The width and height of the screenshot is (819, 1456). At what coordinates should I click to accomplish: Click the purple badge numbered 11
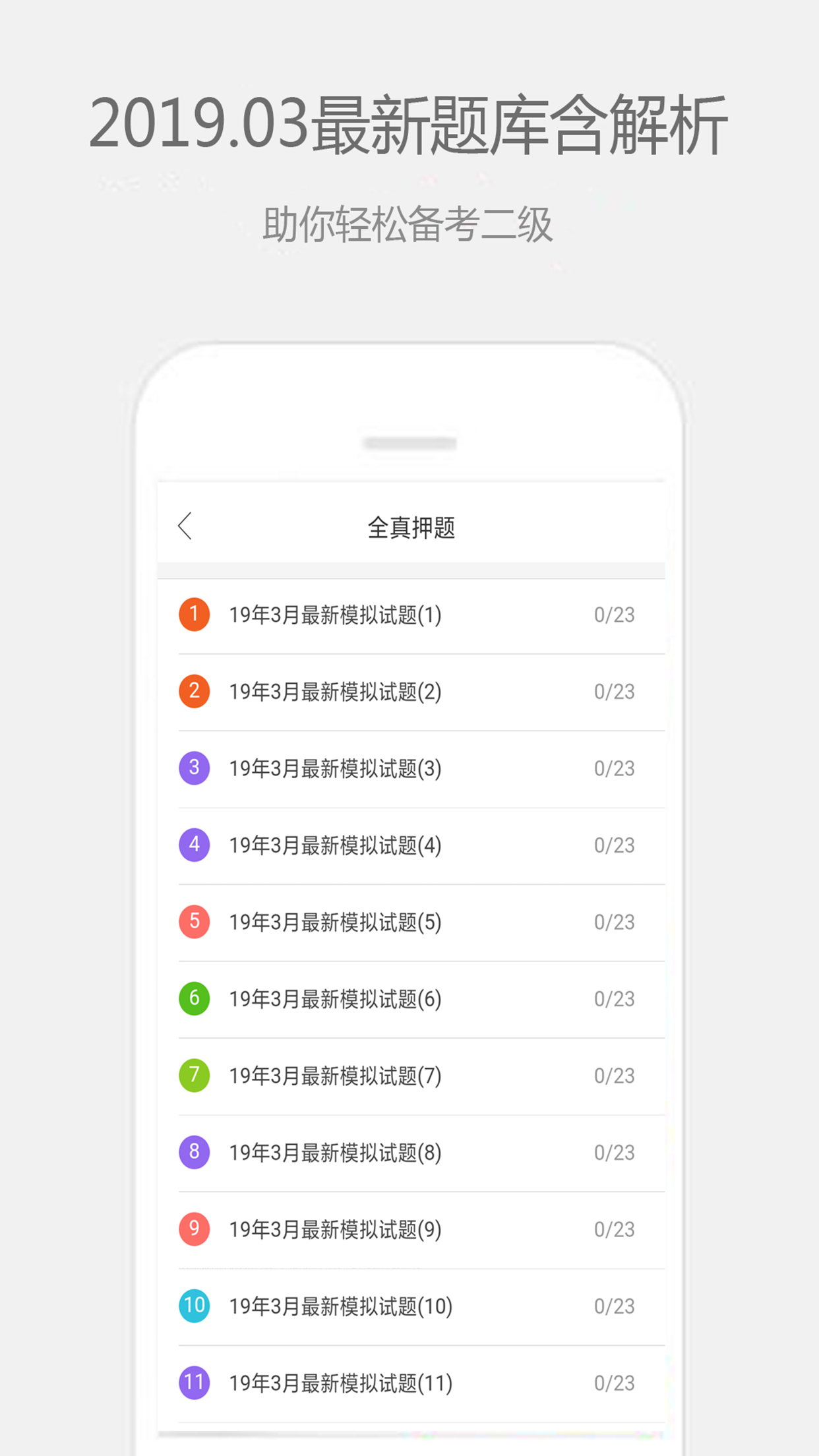(x=194, y=1383)
